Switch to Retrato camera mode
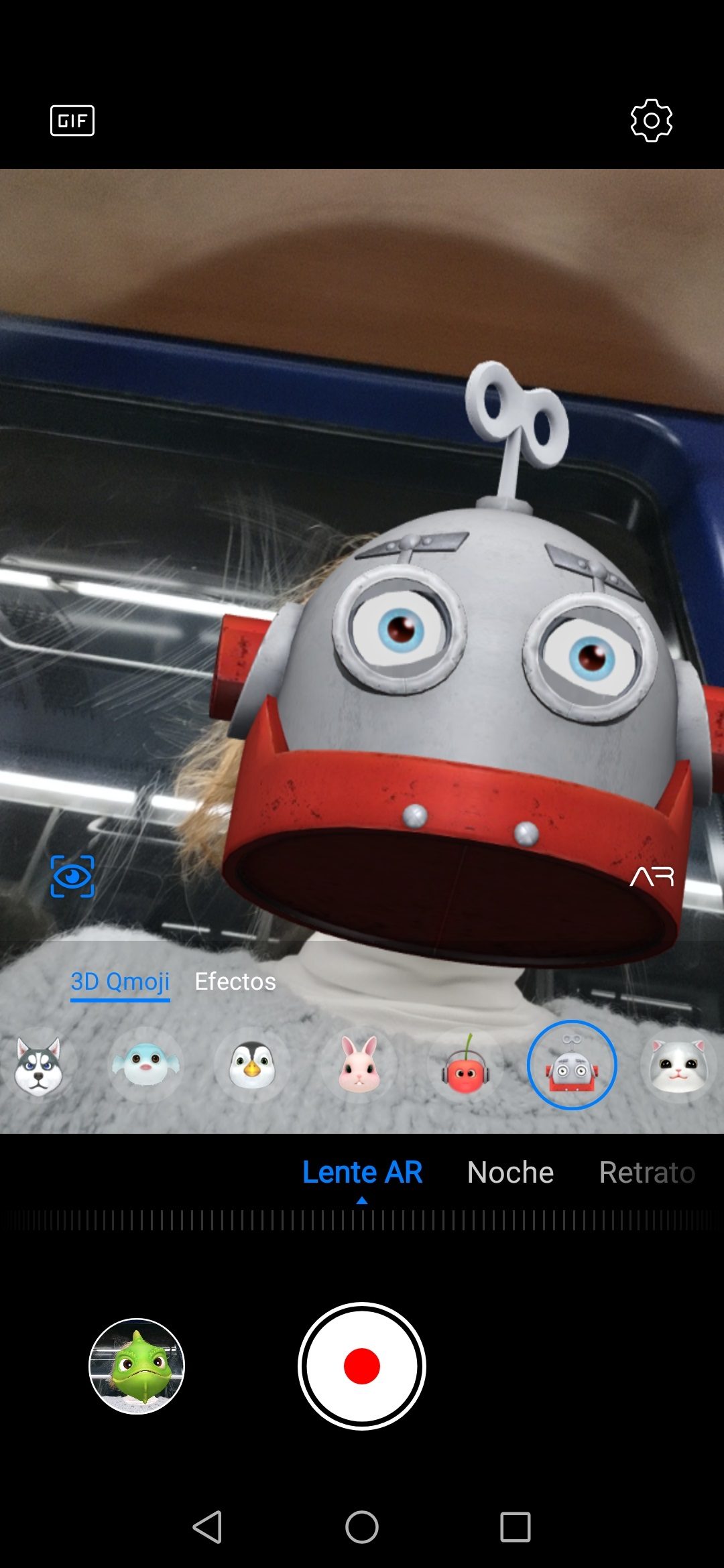This screenshot has width=724, height=1568. pos(647,1173)
